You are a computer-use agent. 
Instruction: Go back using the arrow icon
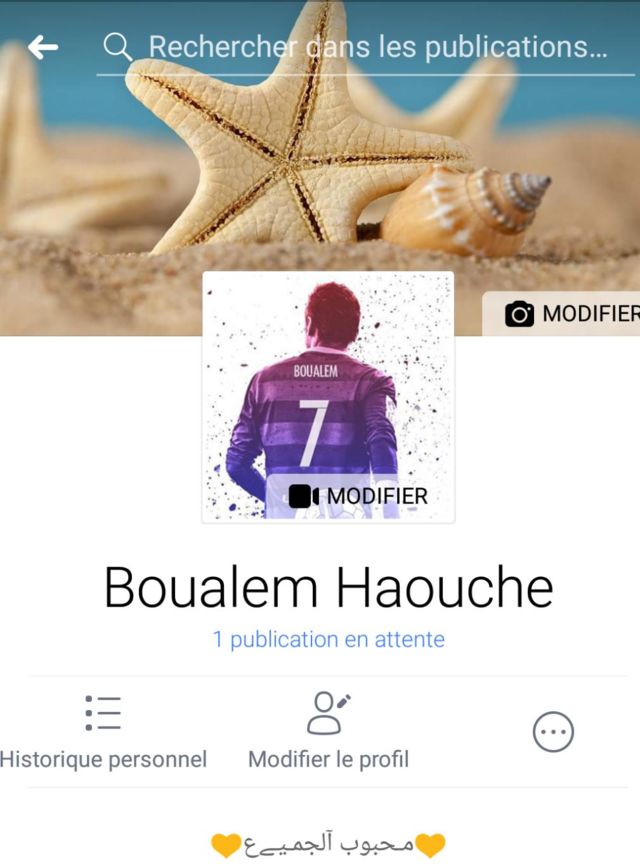point(43,46)
